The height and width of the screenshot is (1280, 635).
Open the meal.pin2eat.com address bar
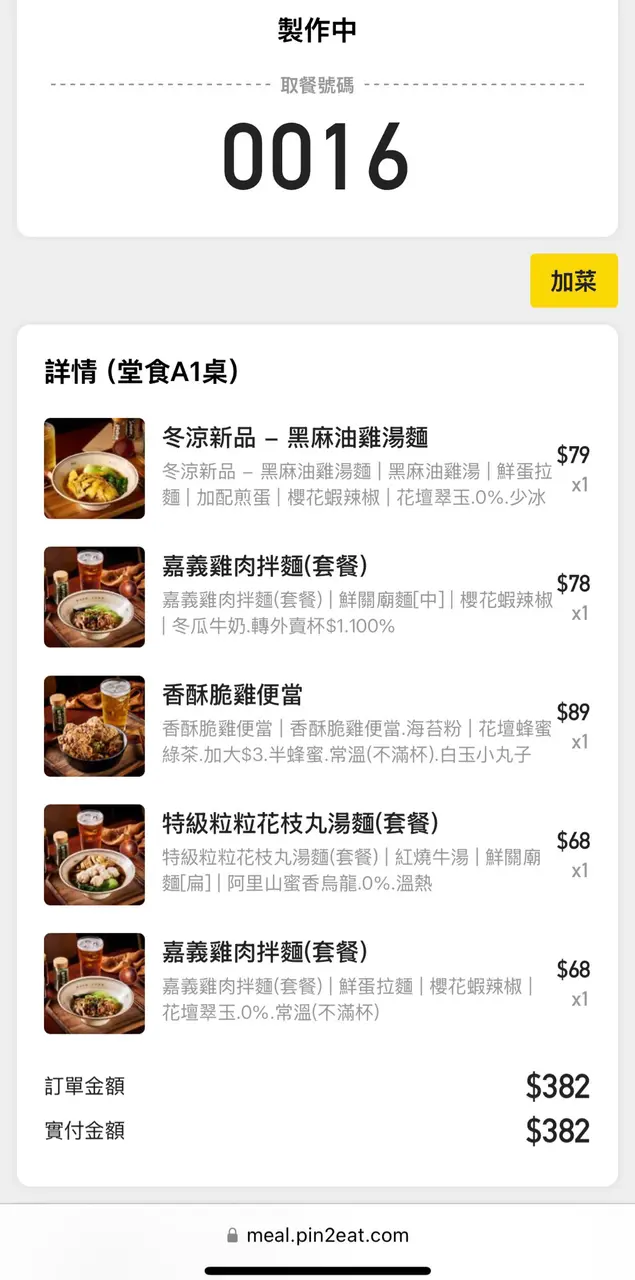point(318,1235)
